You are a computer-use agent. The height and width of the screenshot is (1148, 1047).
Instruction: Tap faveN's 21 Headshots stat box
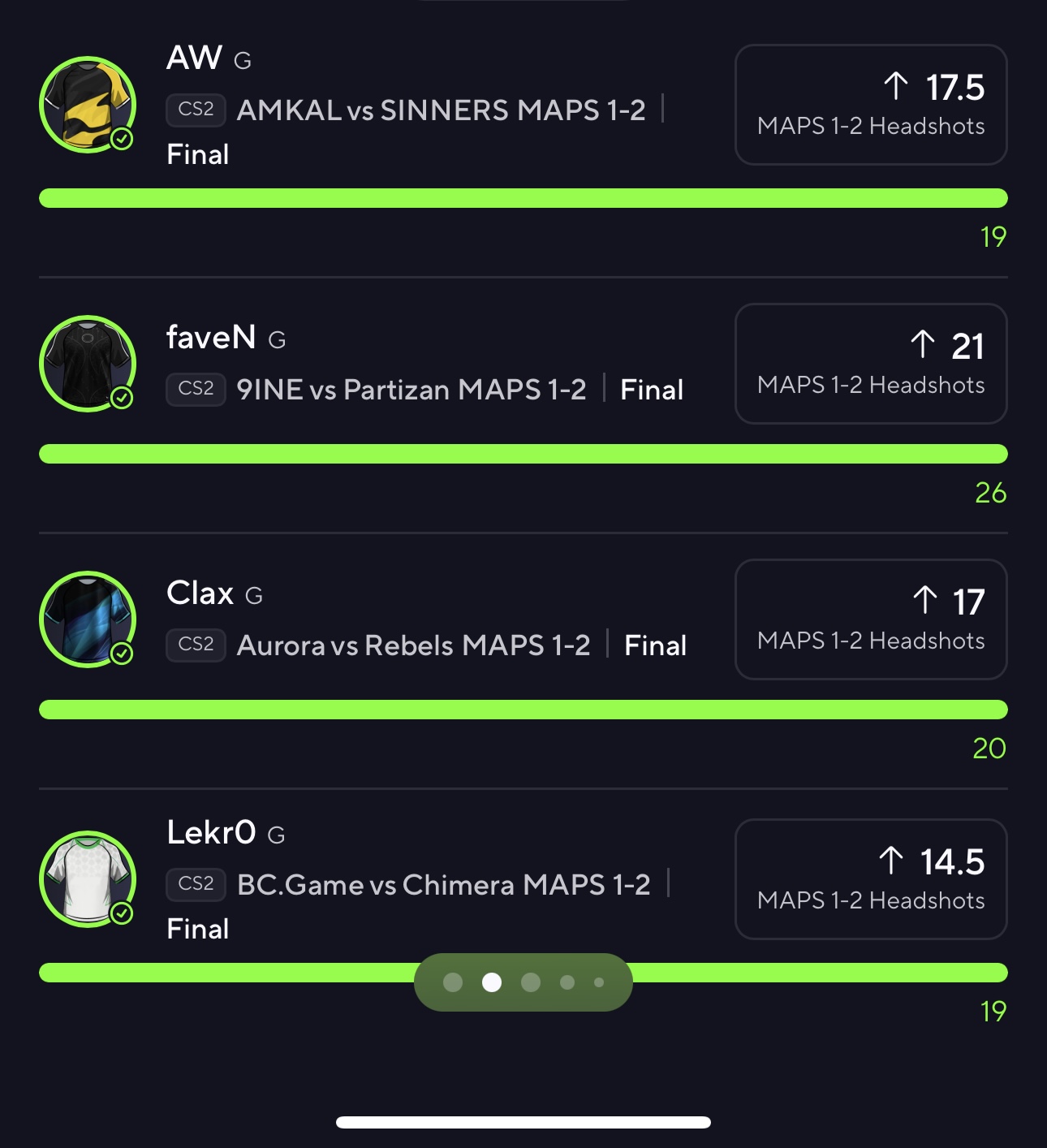click(870, 364)
